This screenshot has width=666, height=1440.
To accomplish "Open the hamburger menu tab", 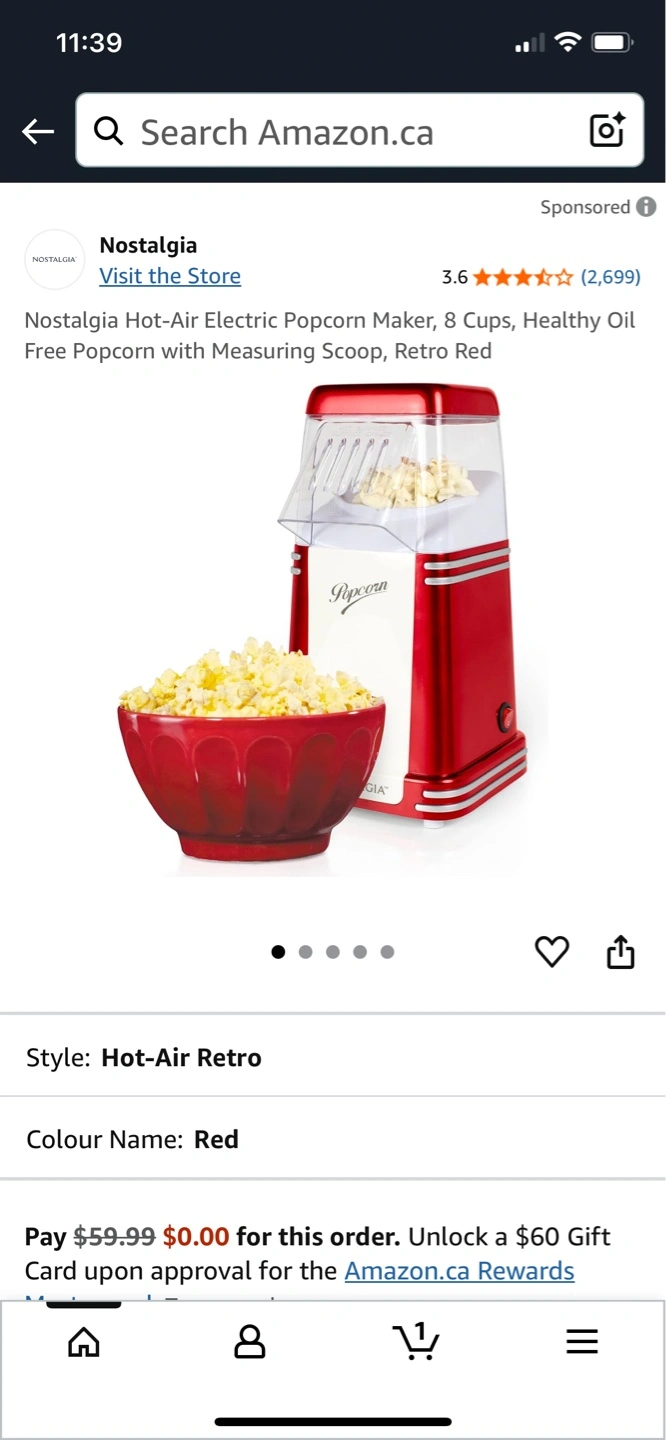I will [582, 1341].
